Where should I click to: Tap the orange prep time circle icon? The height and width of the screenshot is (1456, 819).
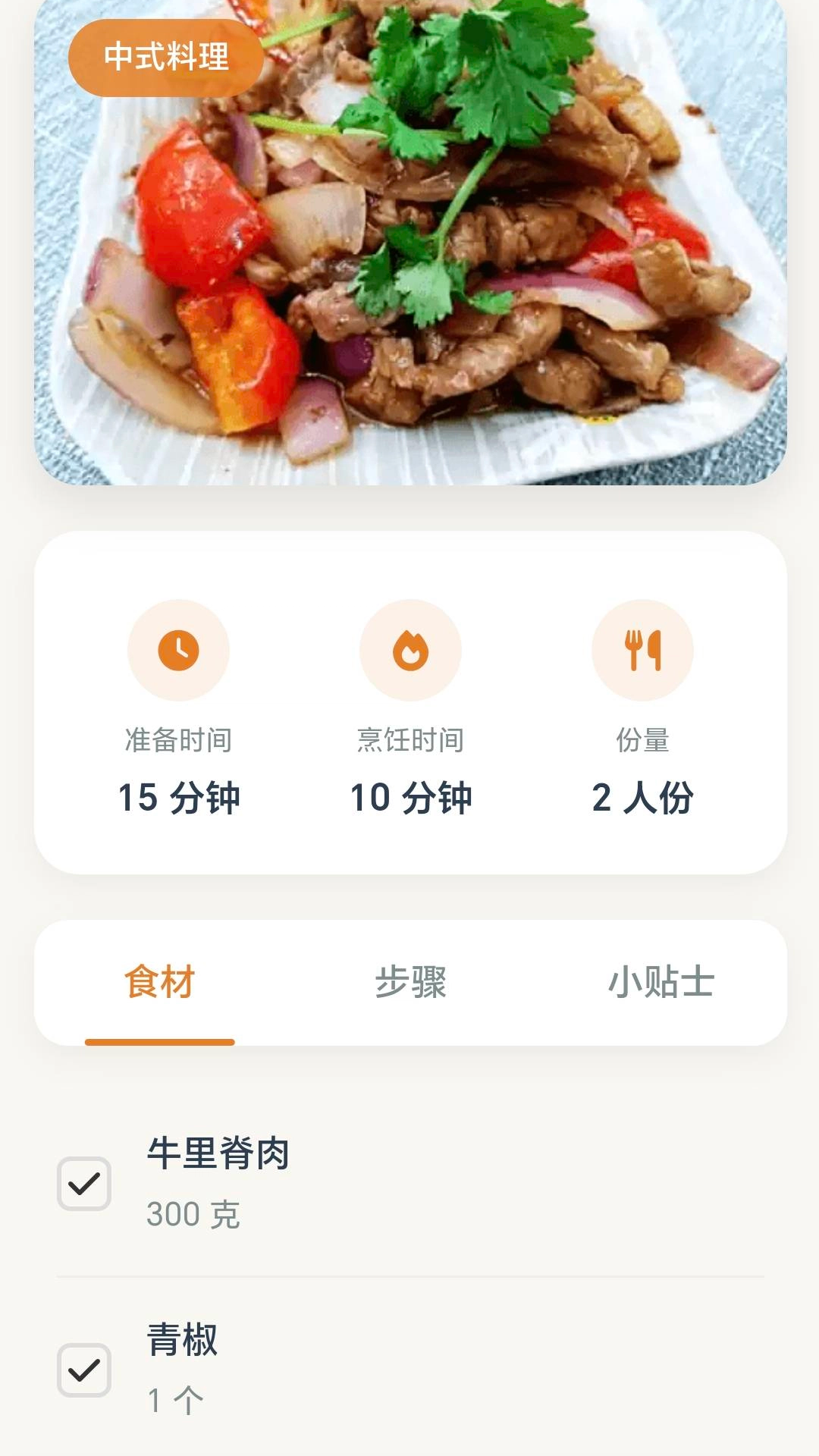(178, 650)
